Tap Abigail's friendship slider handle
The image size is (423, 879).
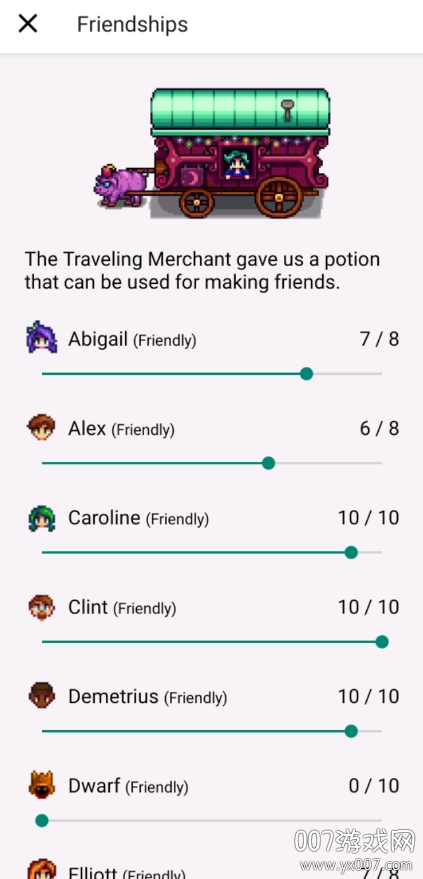[x=306, y=374]
